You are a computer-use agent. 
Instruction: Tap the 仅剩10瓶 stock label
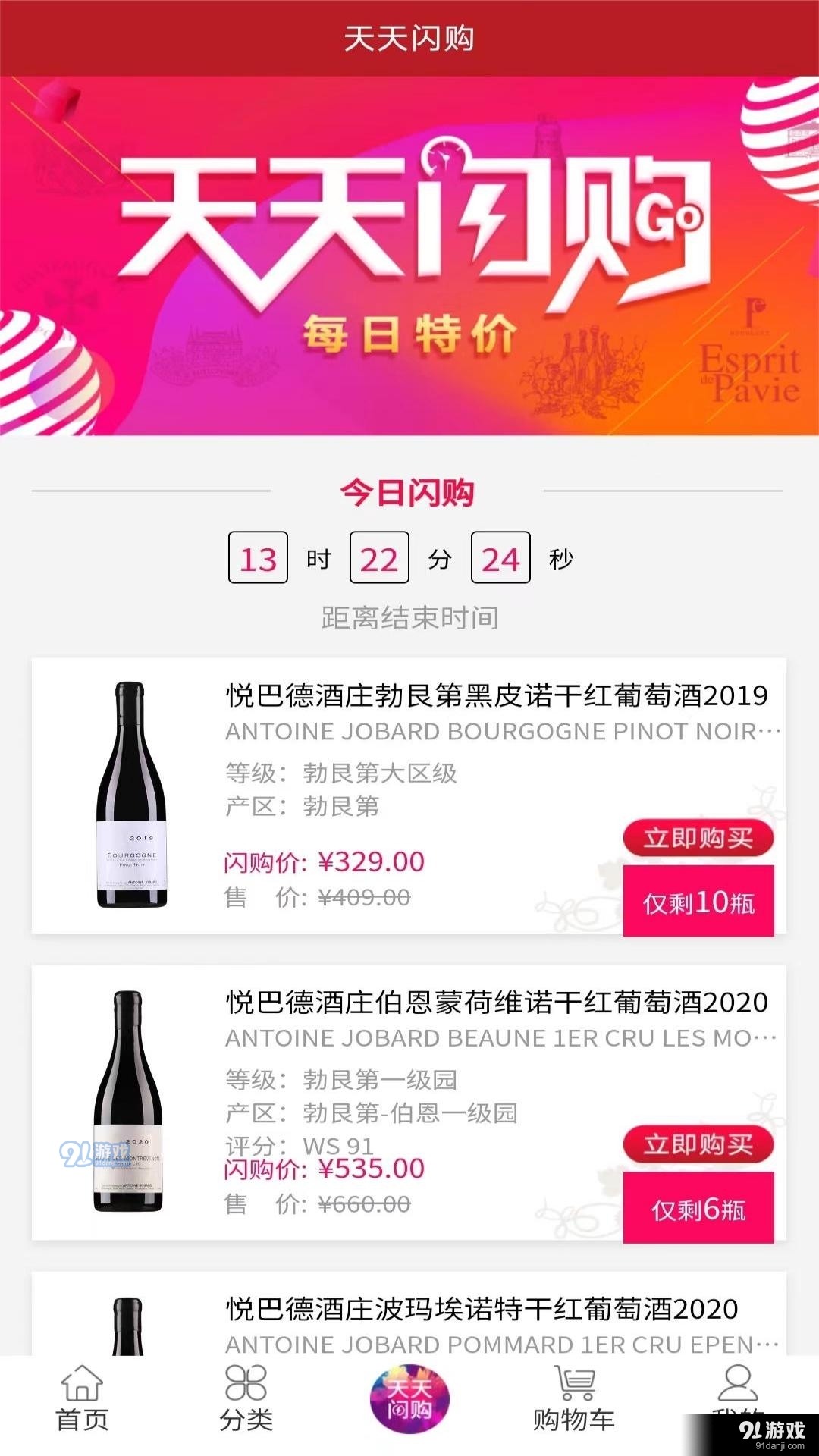click(698, 899)
